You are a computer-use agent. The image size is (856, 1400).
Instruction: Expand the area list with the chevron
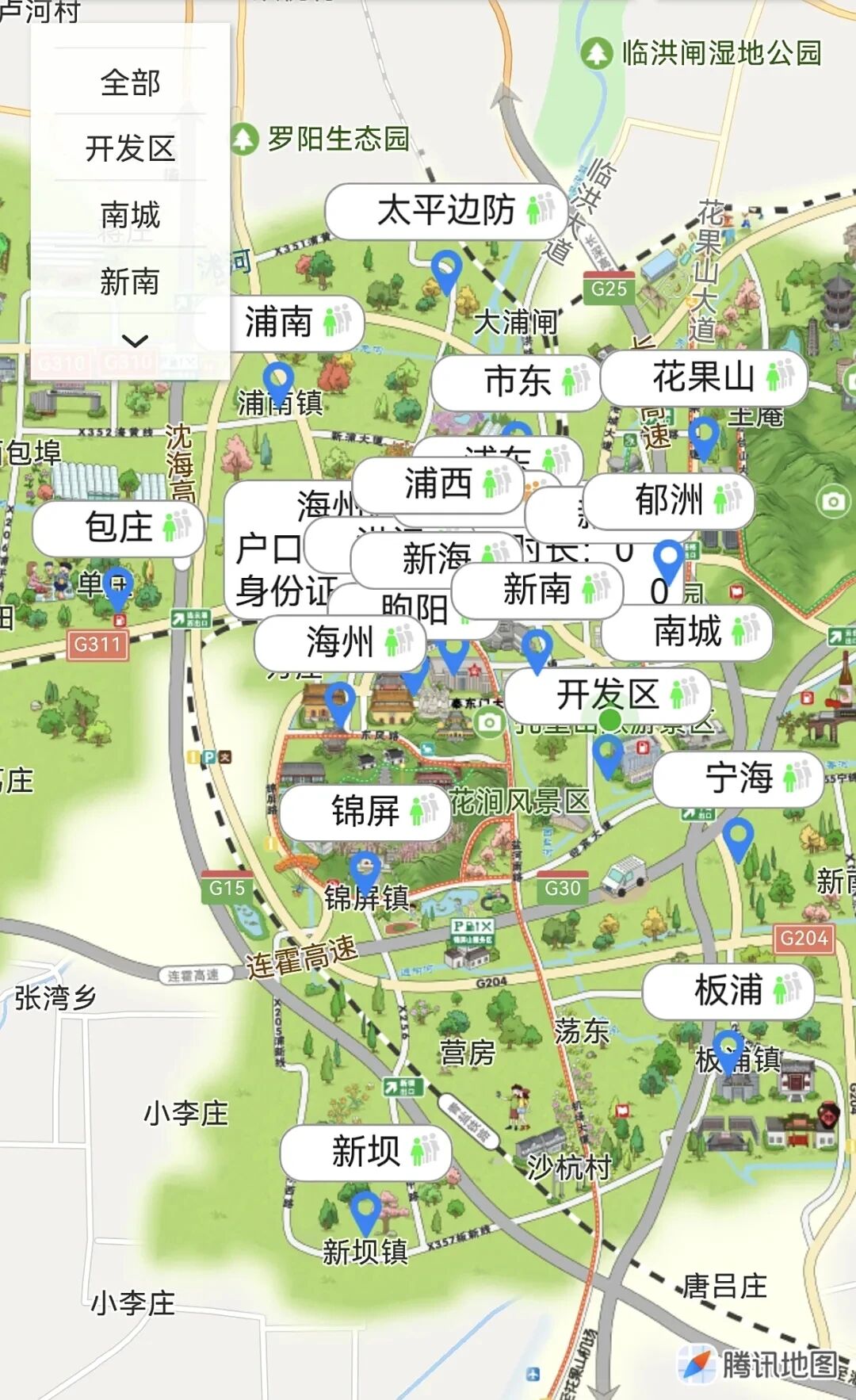pos(135,341)
